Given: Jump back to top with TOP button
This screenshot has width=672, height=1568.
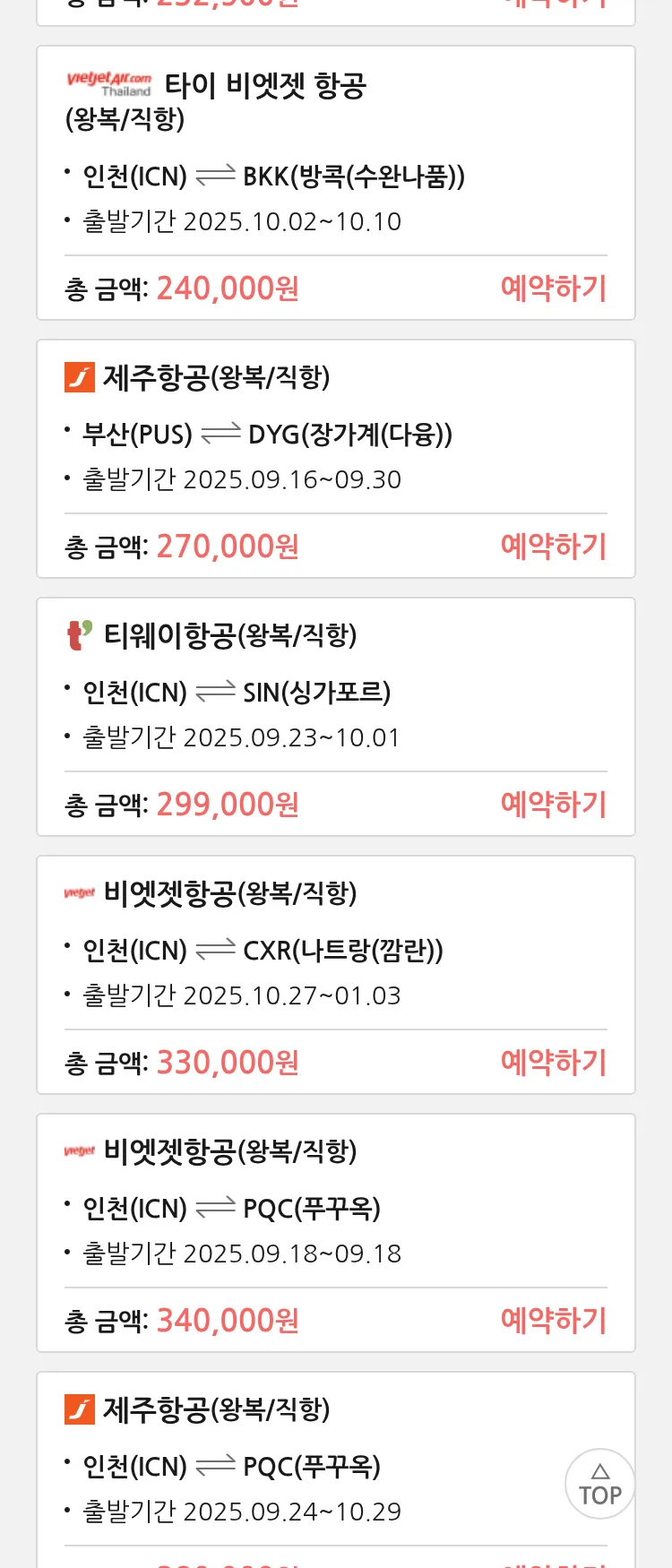Looking at the screenshot, I should (x=599, y=1484).
